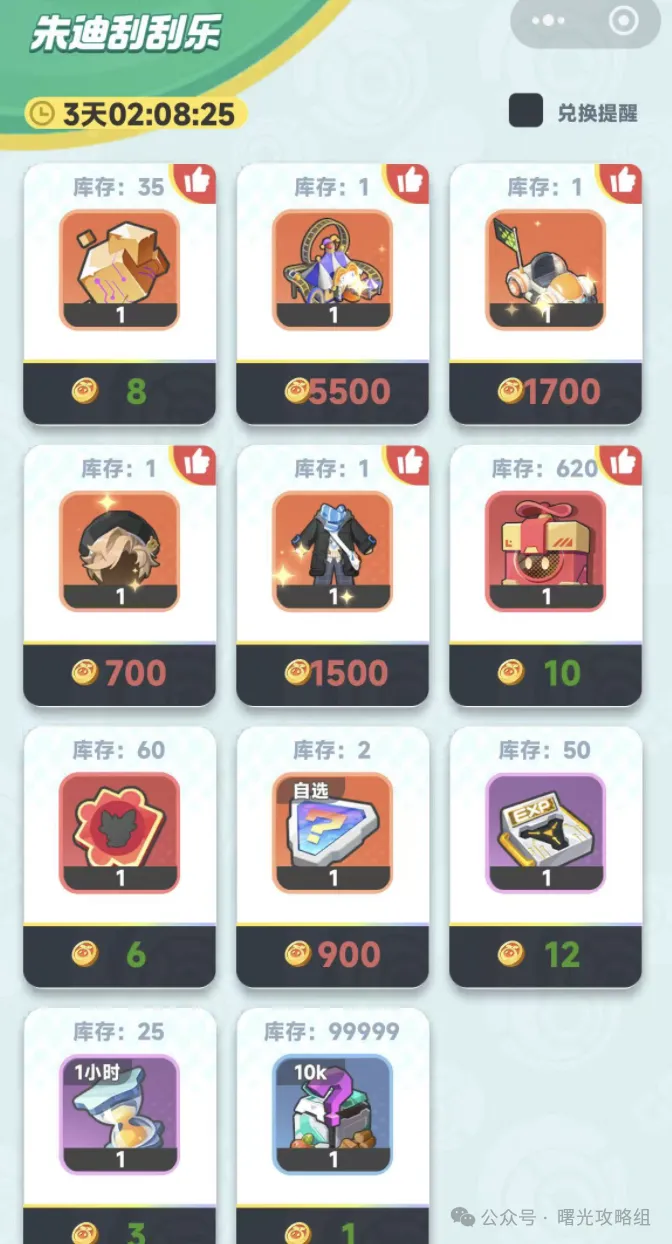
Task: Close the mini-program with the circle button
Action: click(623, 22)
